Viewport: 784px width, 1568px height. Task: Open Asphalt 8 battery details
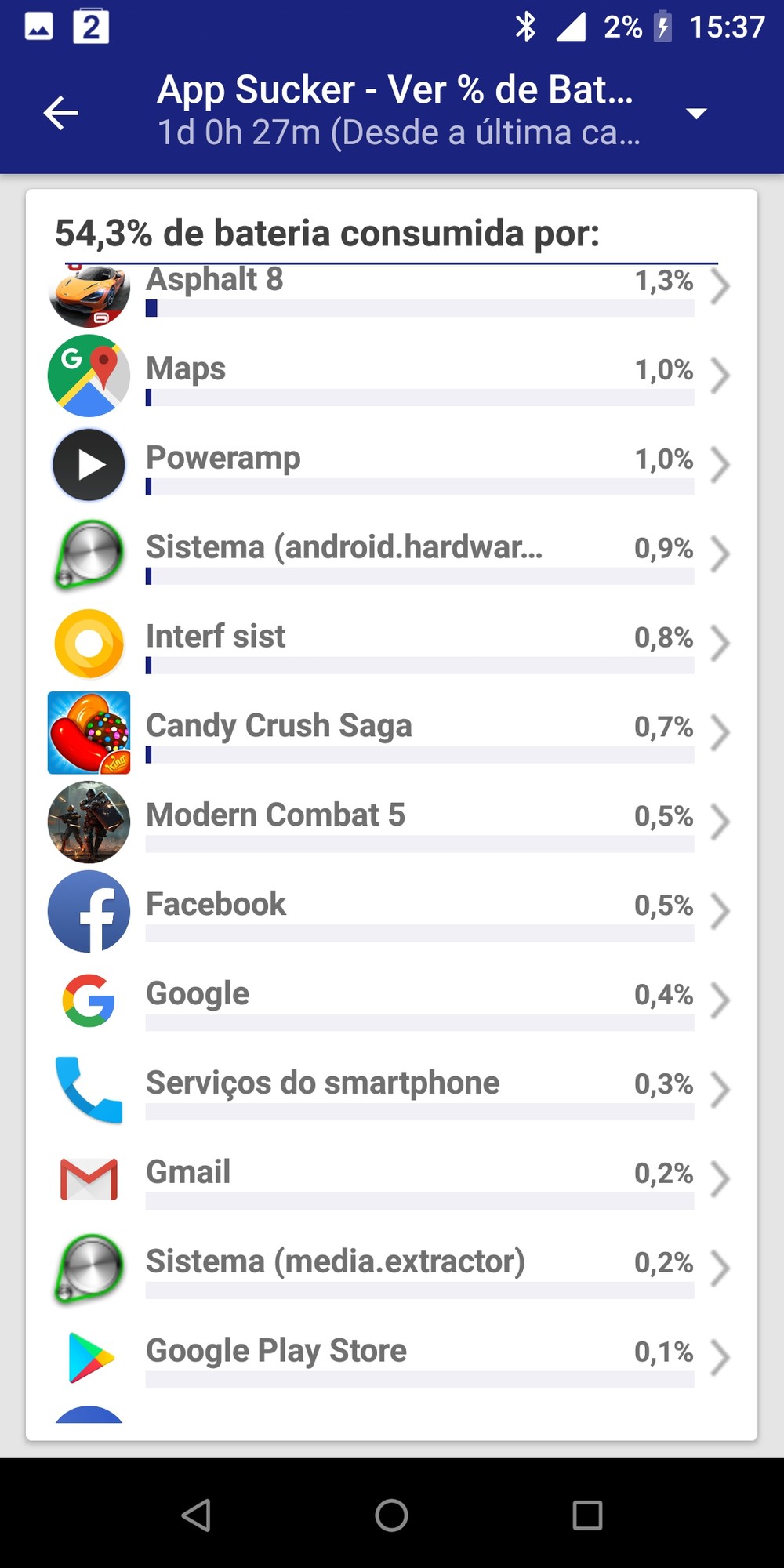coord(391,292)
